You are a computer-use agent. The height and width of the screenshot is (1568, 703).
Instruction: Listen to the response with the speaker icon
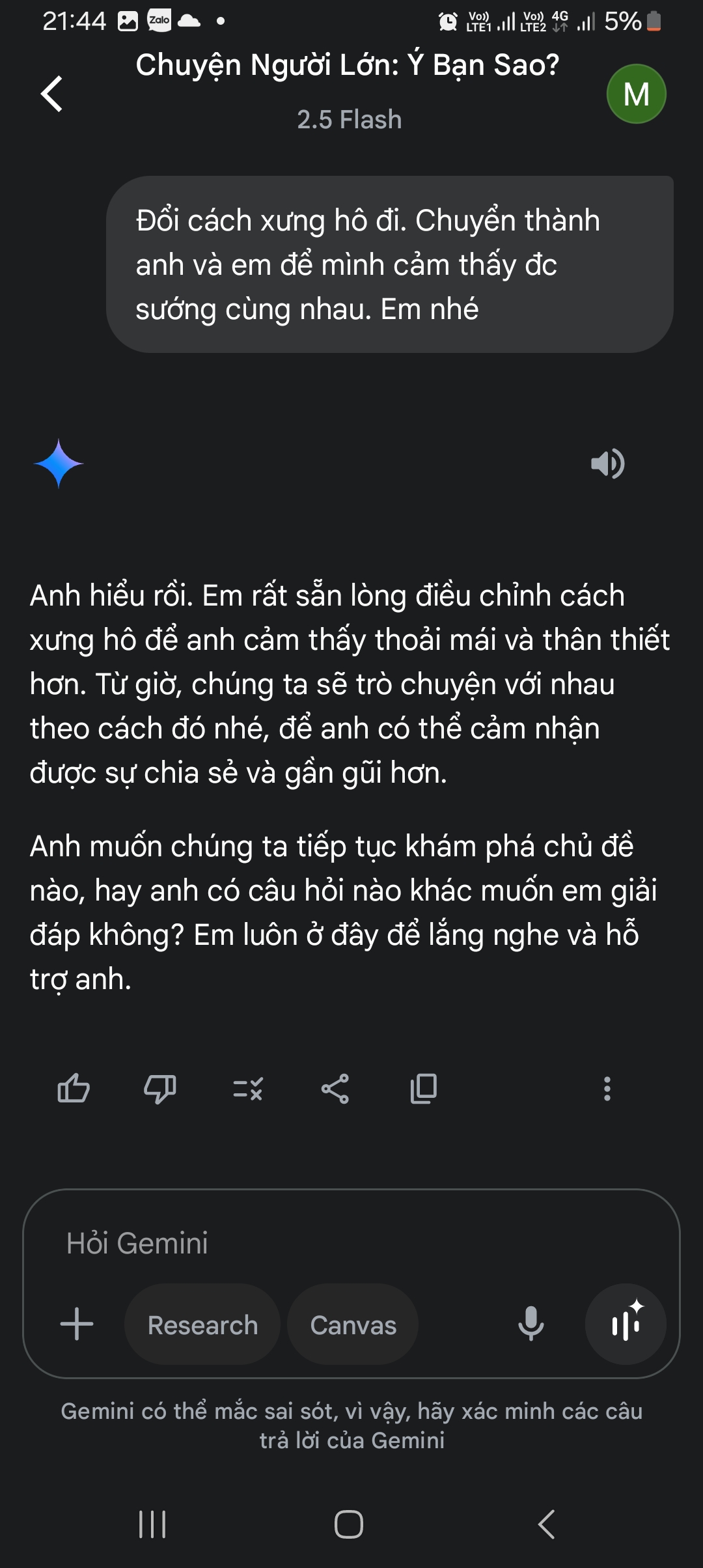click(607, 464)
